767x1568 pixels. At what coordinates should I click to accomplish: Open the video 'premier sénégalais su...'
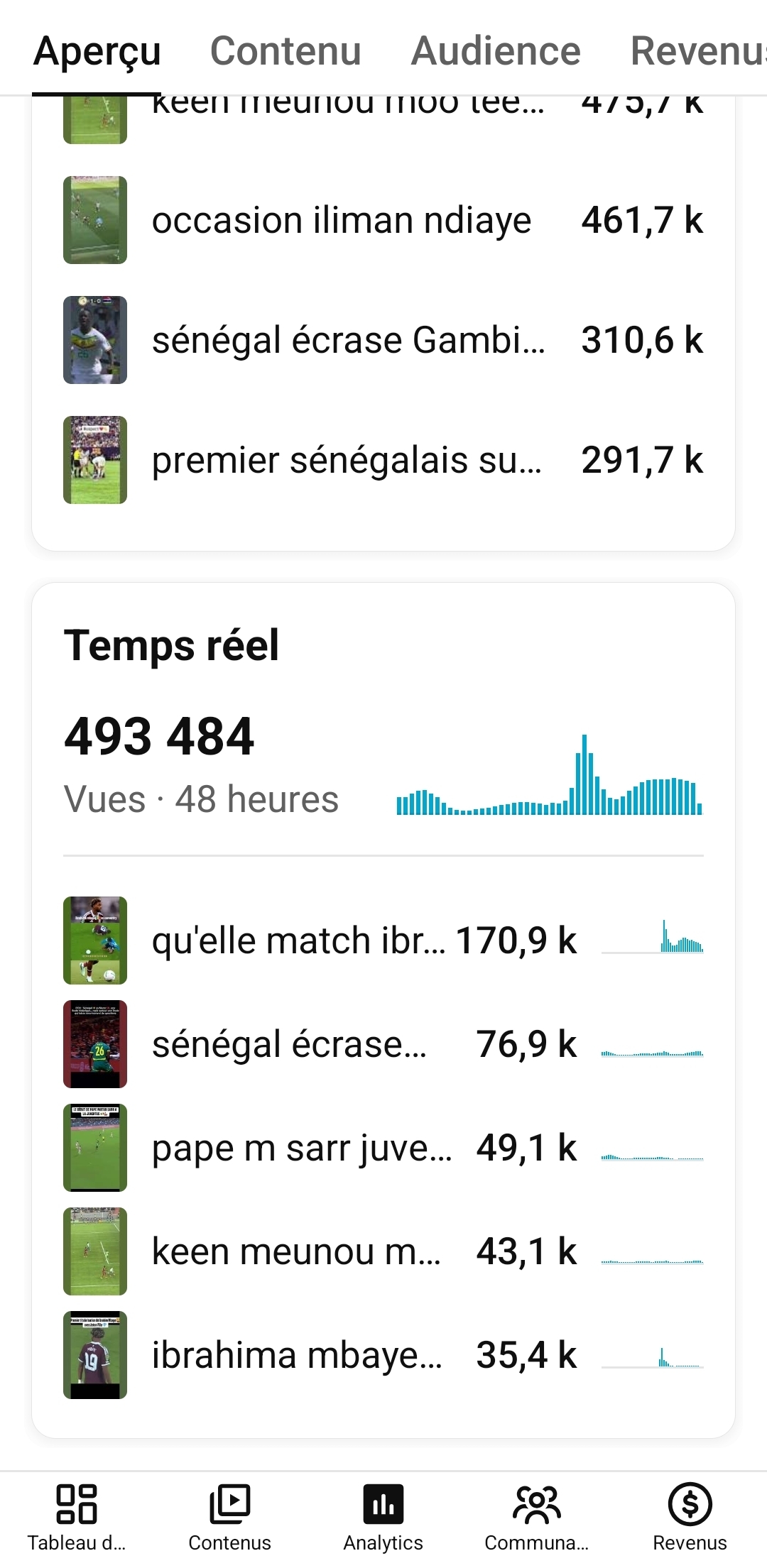[383, 460]
